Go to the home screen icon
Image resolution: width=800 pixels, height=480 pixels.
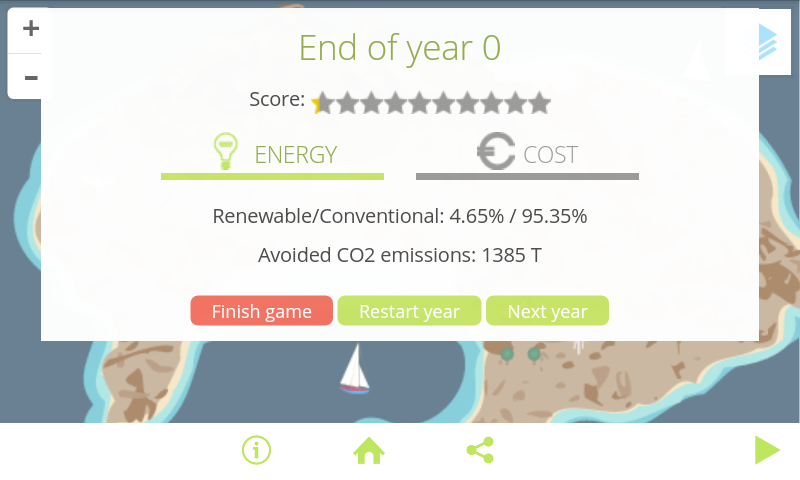point(369,451)
